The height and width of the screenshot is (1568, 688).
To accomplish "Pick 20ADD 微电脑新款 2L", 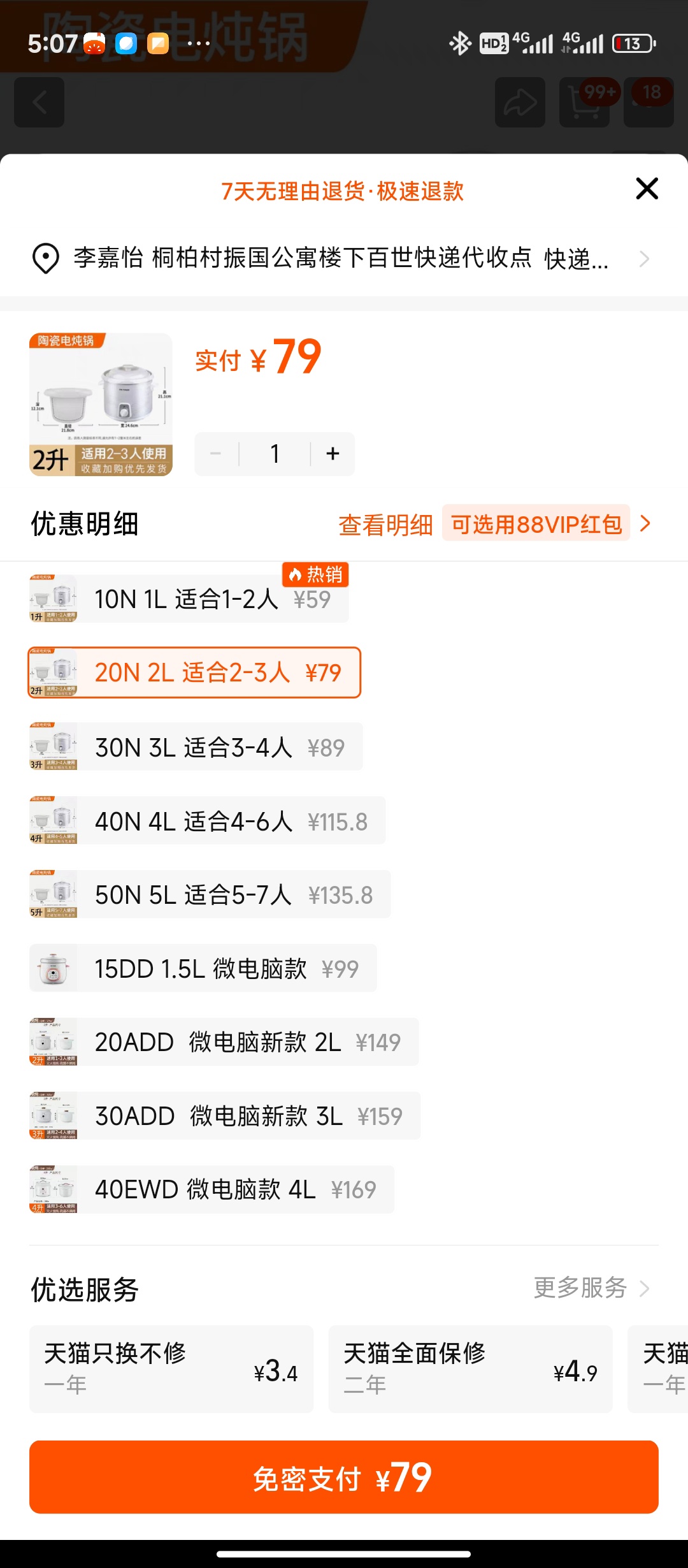I will (224, 1042).
